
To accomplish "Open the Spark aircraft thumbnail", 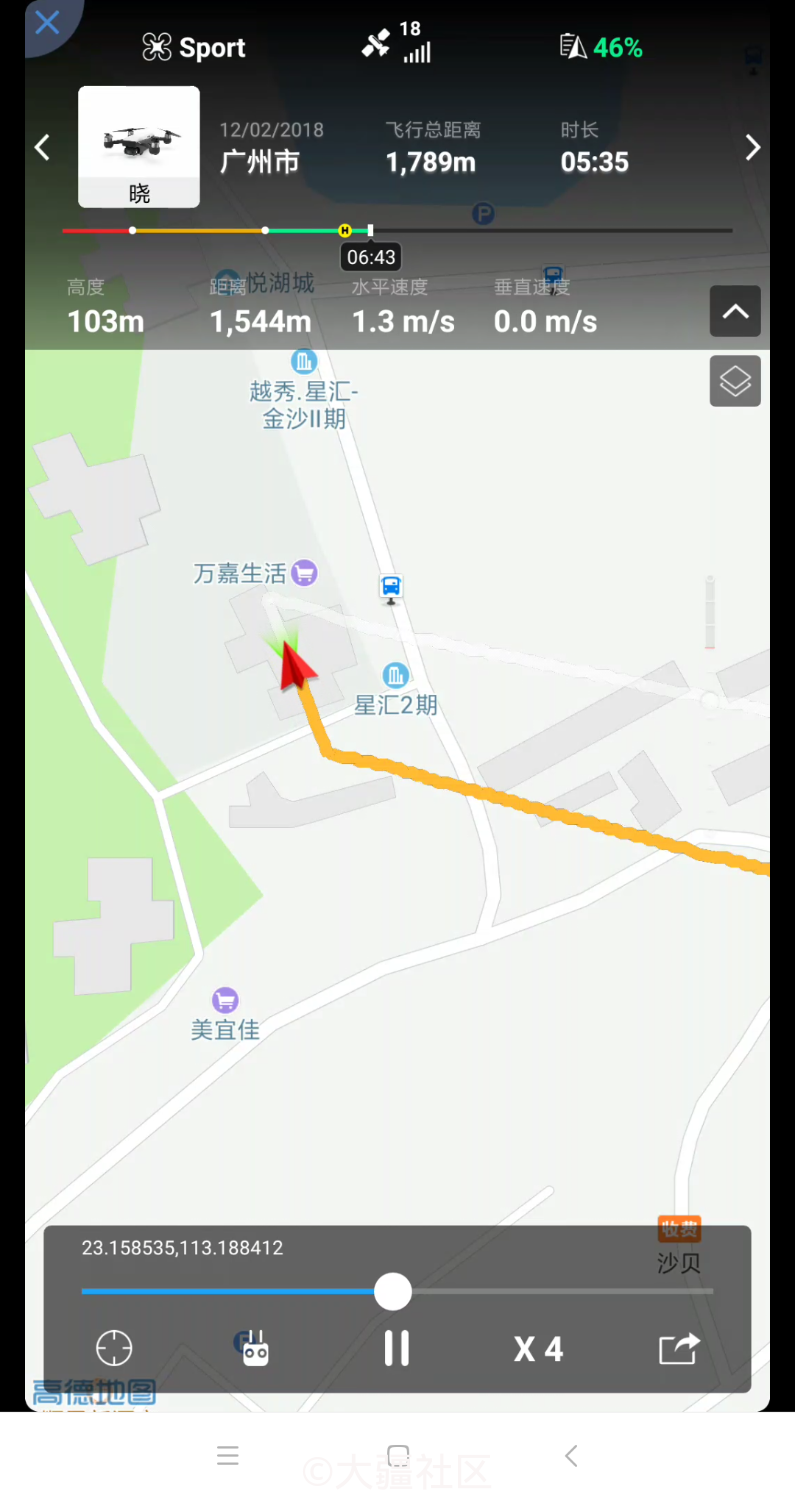I will (x=139, y=147).
